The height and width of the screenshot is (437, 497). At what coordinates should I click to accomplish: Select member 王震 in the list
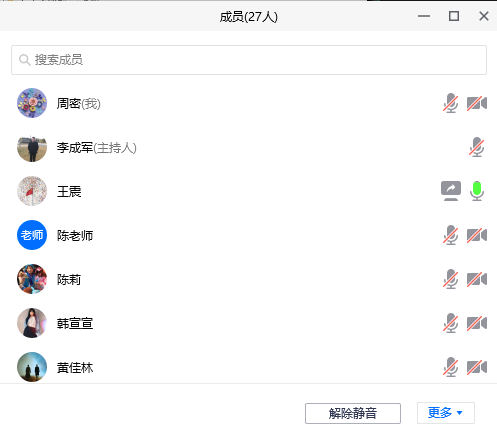(x=249, y=191)
